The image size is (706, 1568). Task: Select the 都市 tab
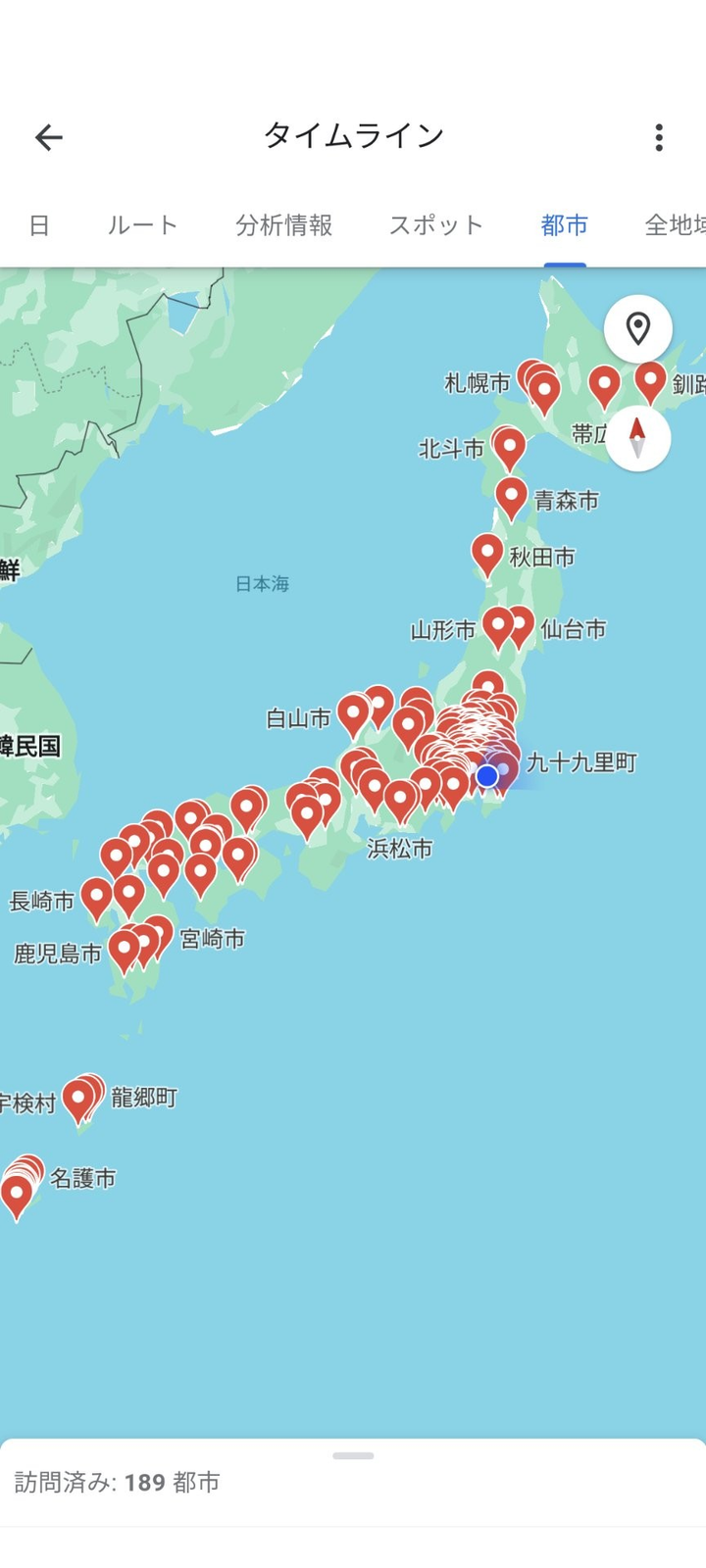tap(564, 225)
